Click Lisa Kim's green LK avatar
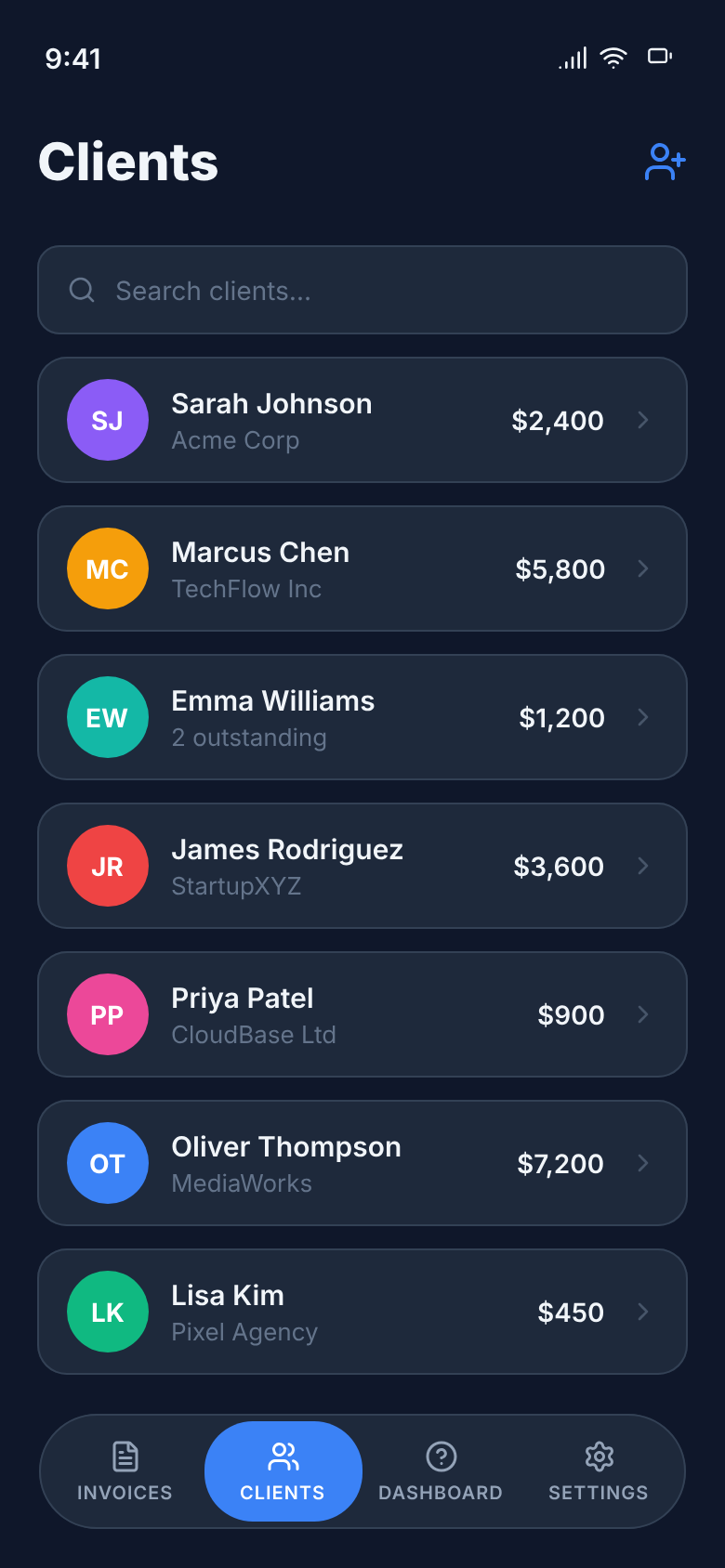725x1568 pixels. pos(108,1312)
